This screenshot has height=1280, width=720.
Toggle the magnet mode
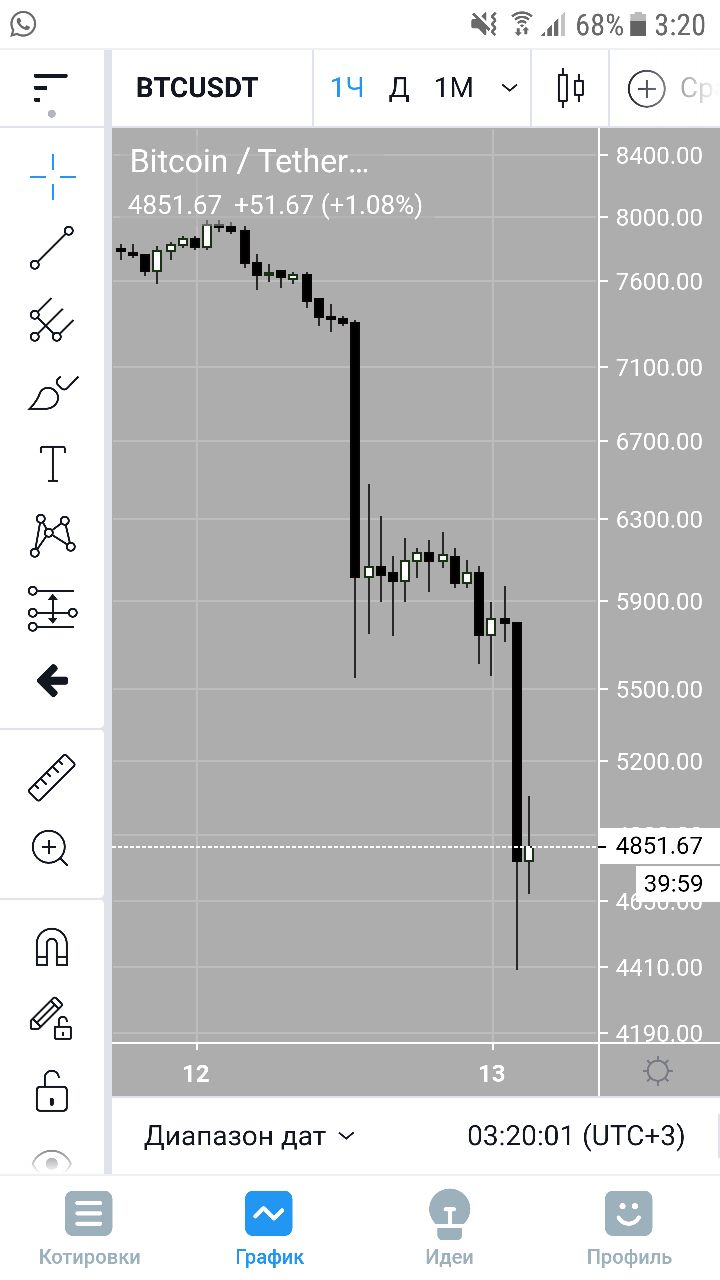(52, 946)
